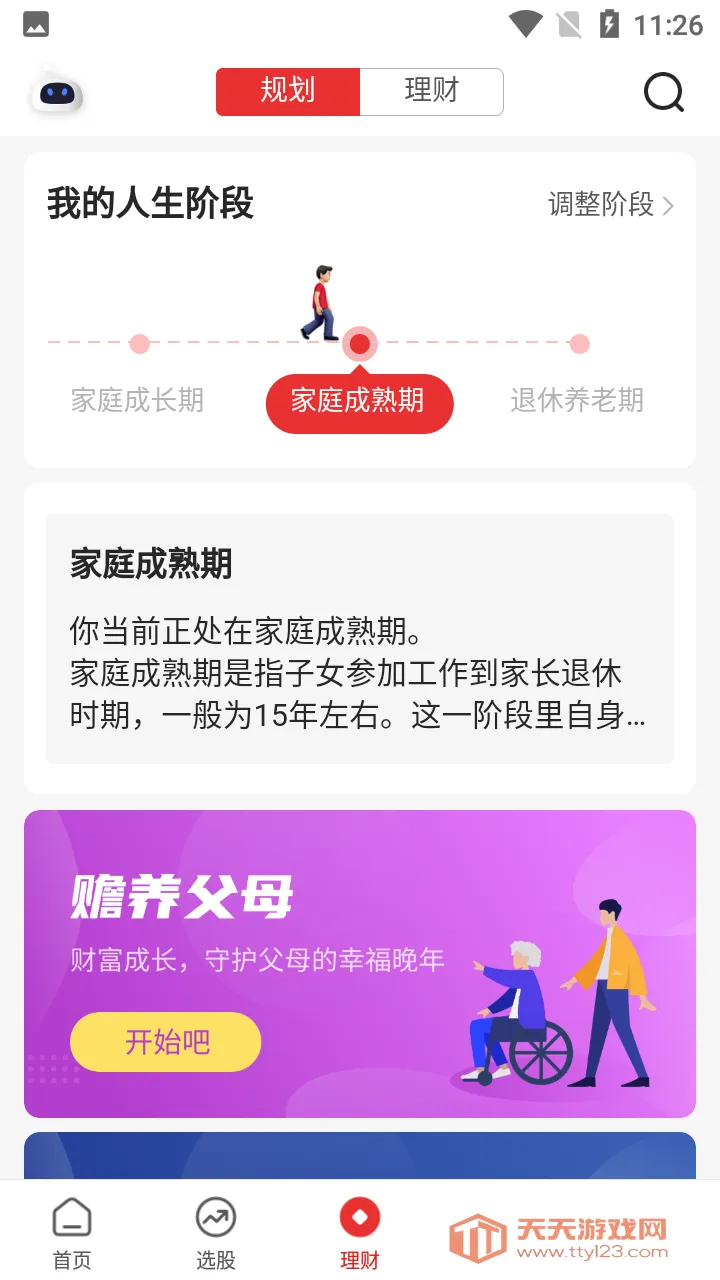This screenshot has height=1280, width=720.
Task: Switch to the 理财 tab at top
Action: [x=432, y=91]
